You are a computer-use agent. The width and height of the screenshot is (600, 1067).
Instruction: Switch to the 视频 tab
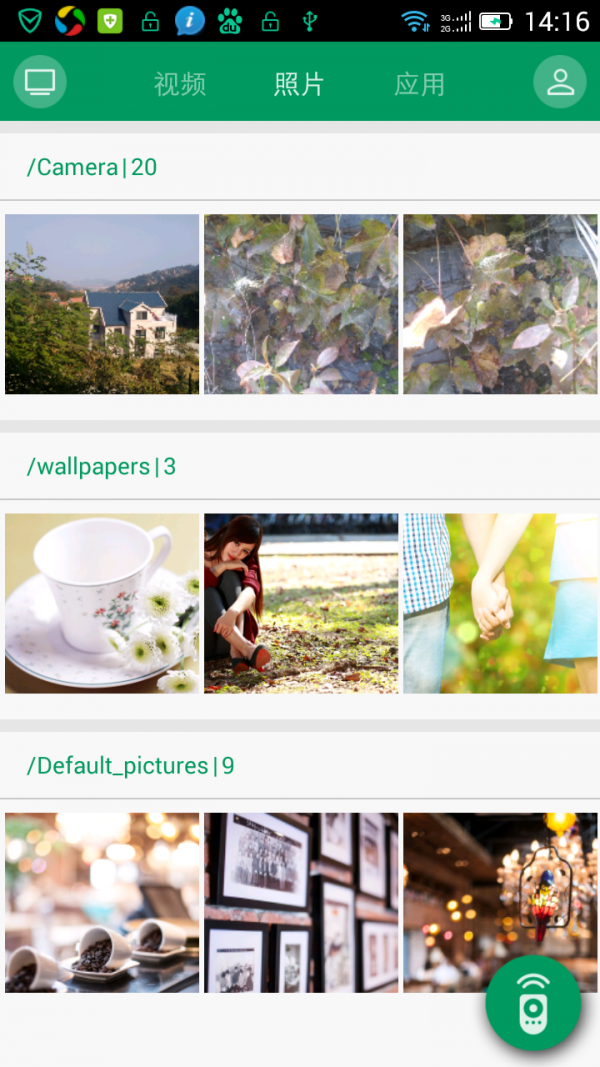tap(180, 84)
